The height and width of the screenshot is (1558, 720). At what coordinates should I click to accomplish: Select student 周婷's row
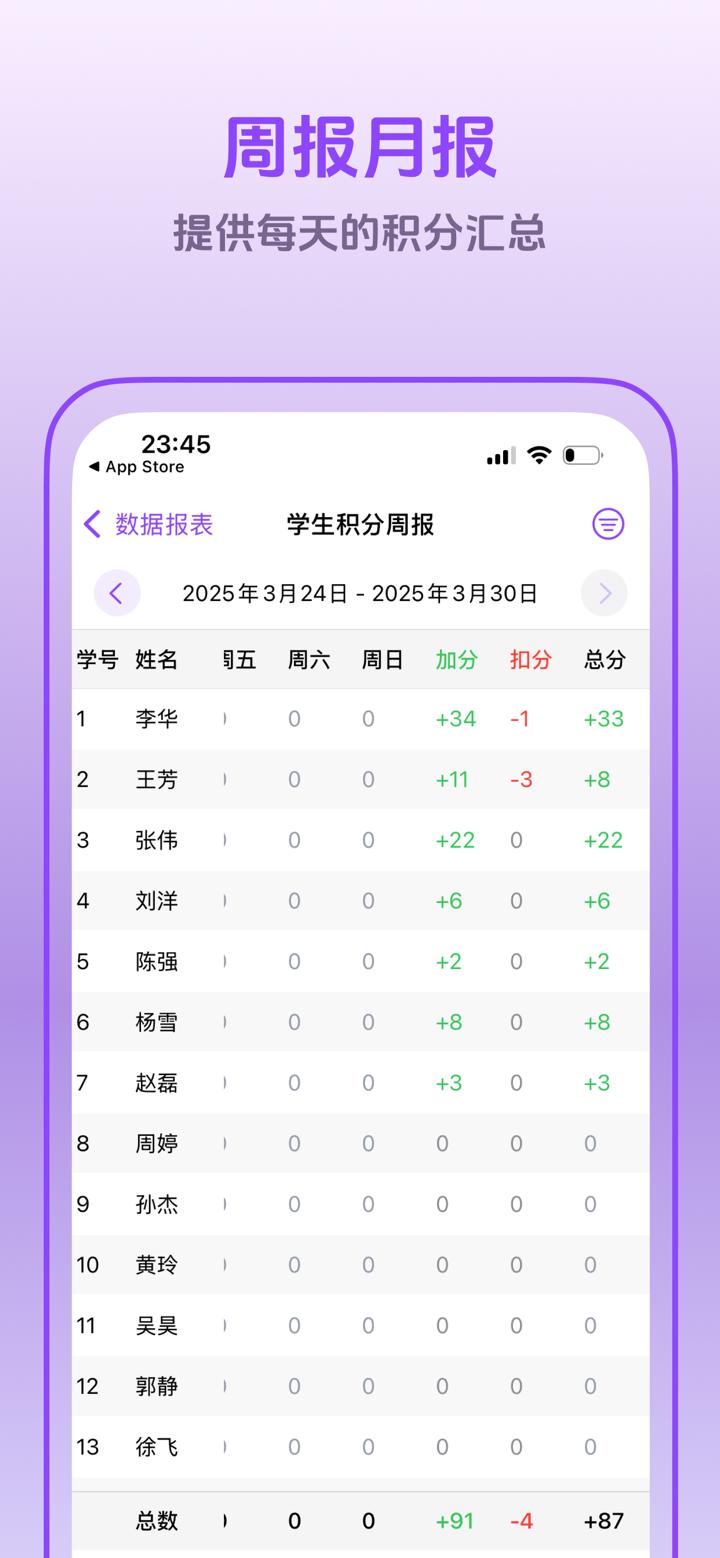360,1143
